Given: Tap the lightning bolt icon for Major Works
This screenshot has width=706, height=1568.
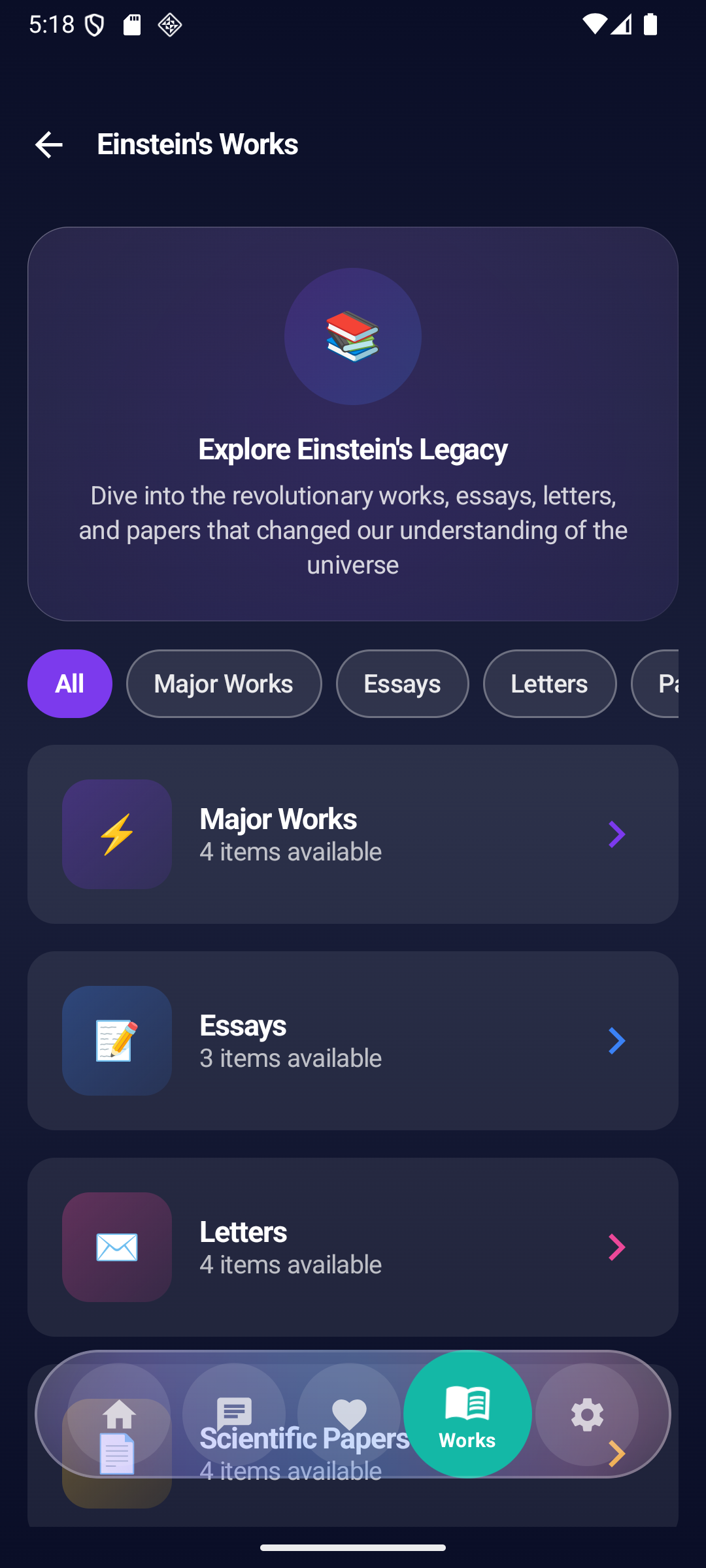Looking at the screenshot, I should tap(116, 834).
